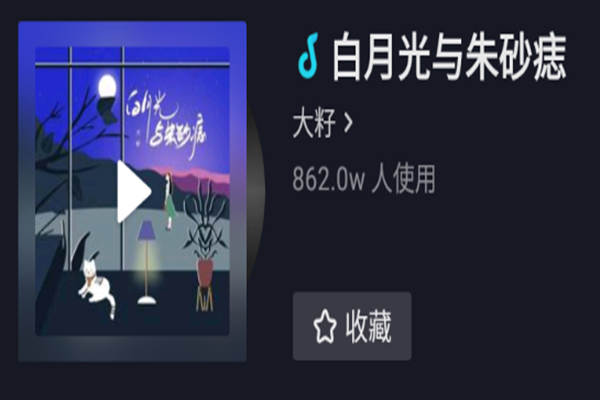This screenshot has height=400, width=600.
Task: Tap 收藏 to save this sound
Action: [x=352, y=326]
